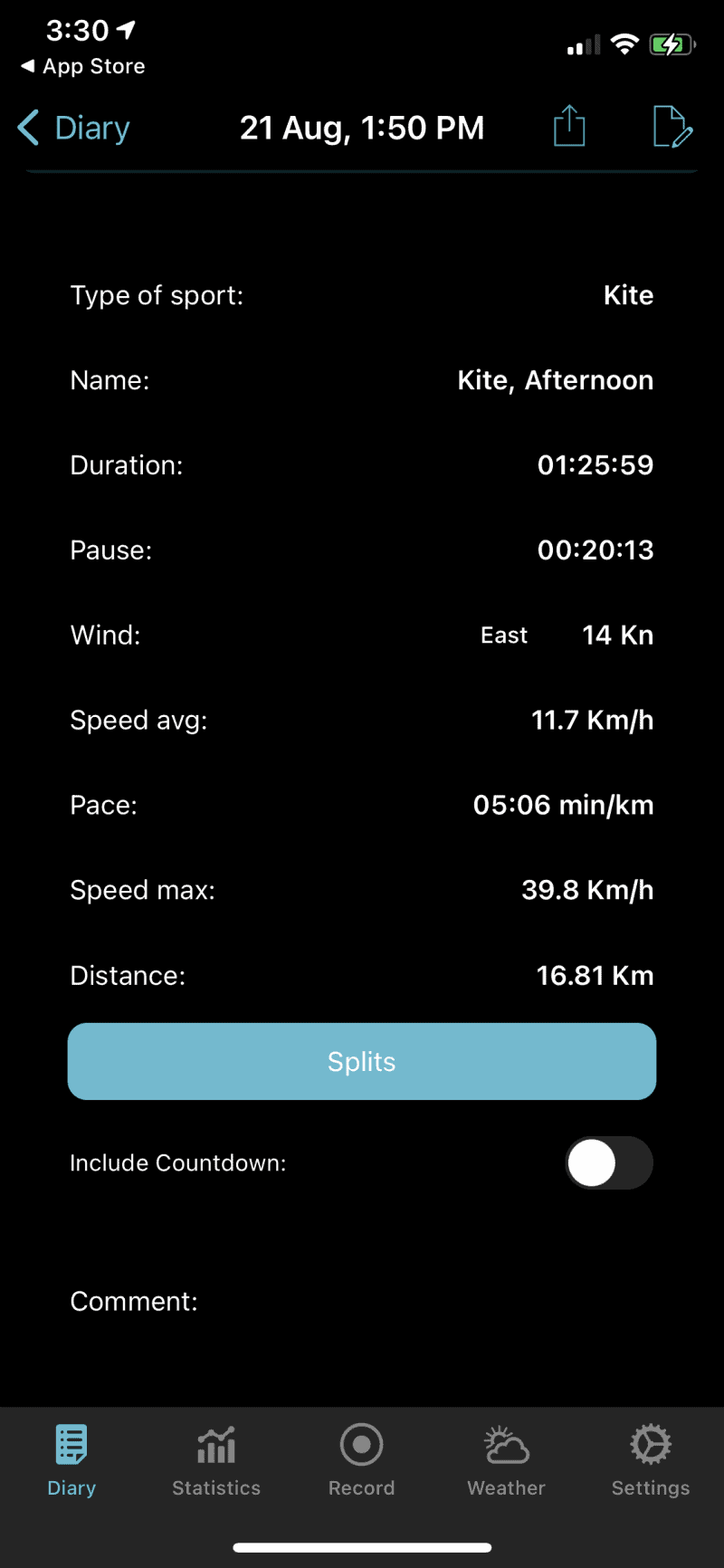The image size is (724, 1568).
Task: Tap the session title 21 Aug
Action: [x=361, y=128]
